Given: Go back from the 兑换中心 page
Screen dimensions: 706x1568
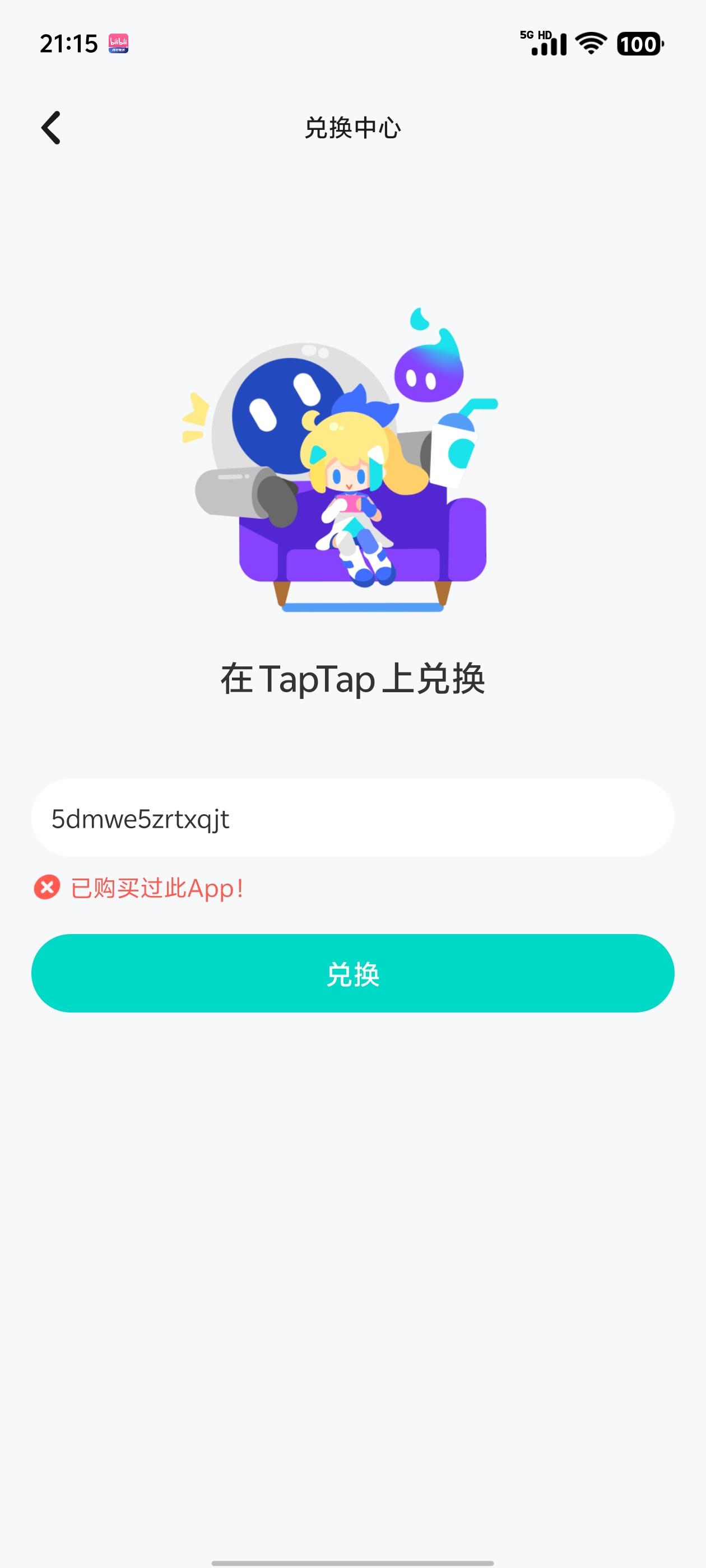Looking at the screenshot, I should [51, 128].
